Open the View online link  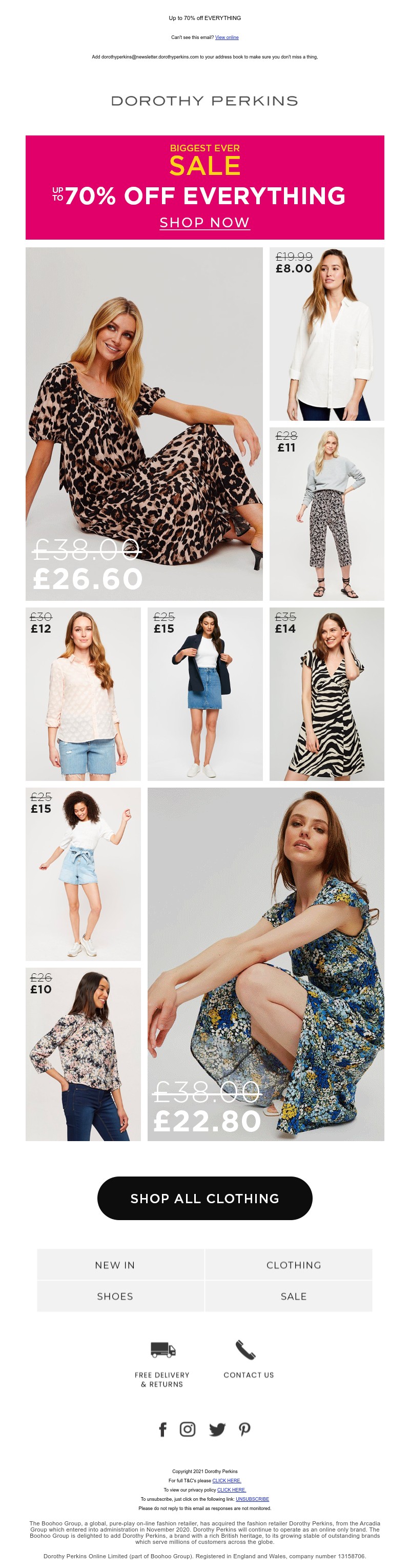[227, 37]
